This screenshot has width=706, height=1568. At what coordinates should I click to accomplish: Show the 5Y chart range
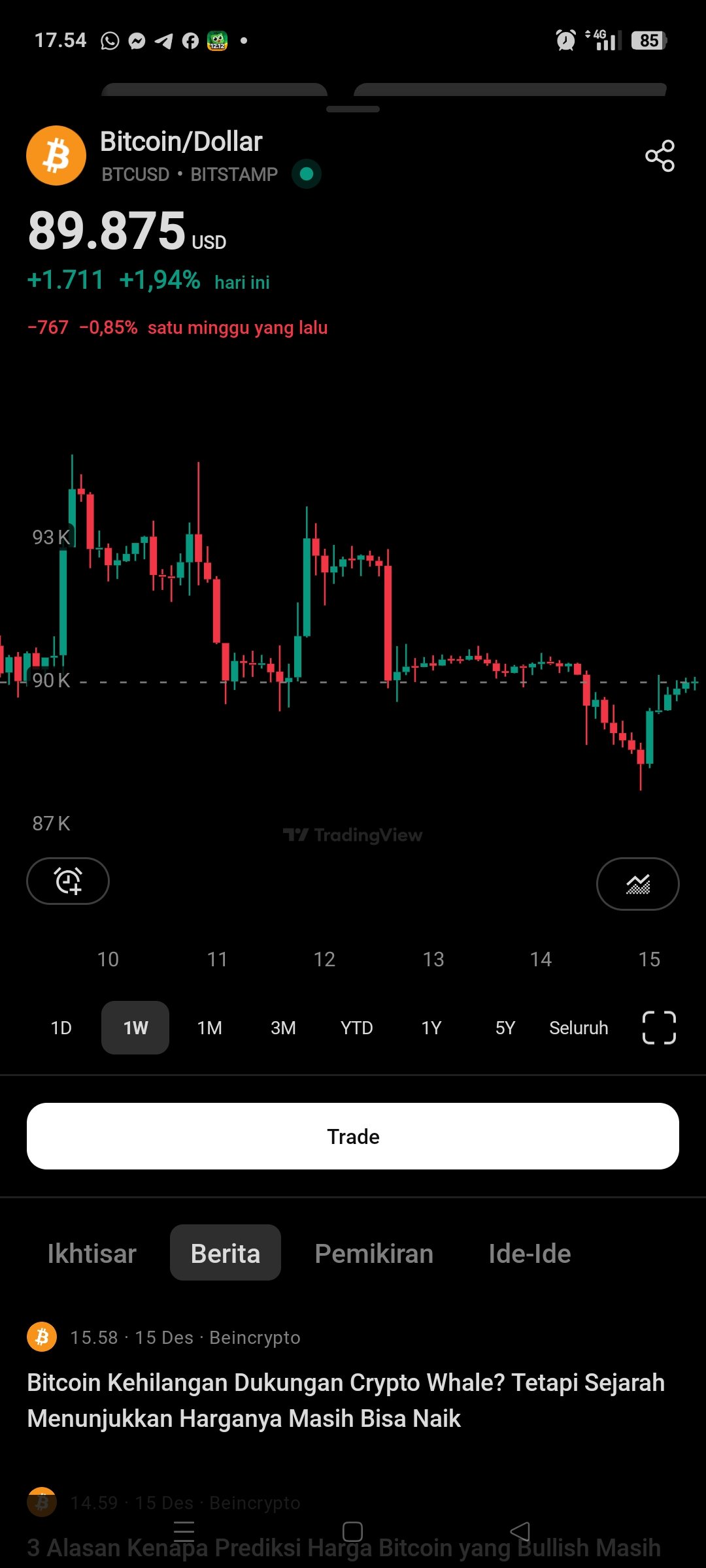coord(505,1028)
